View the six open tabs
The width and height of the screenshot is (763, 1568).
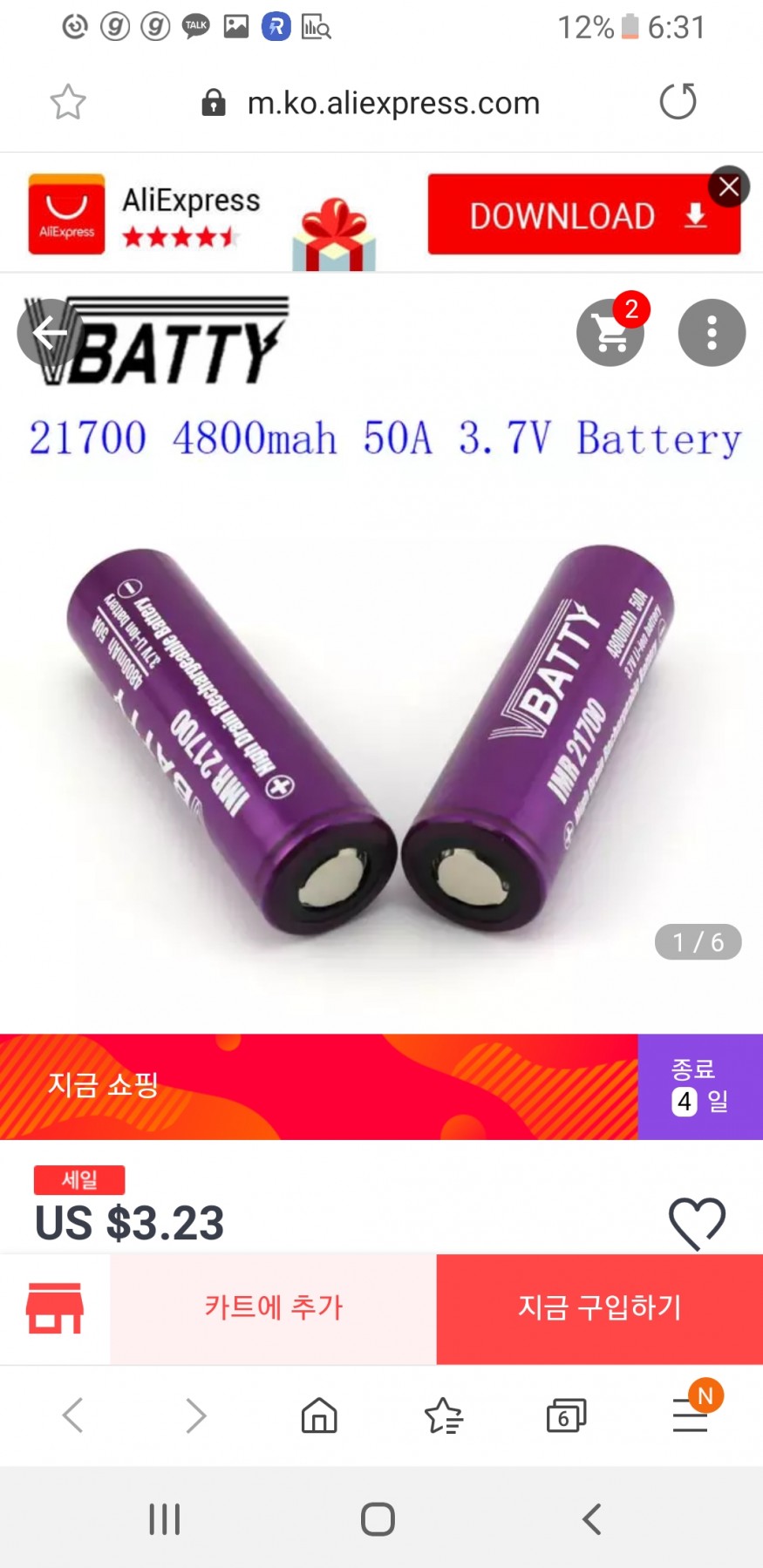point(566,1415)
